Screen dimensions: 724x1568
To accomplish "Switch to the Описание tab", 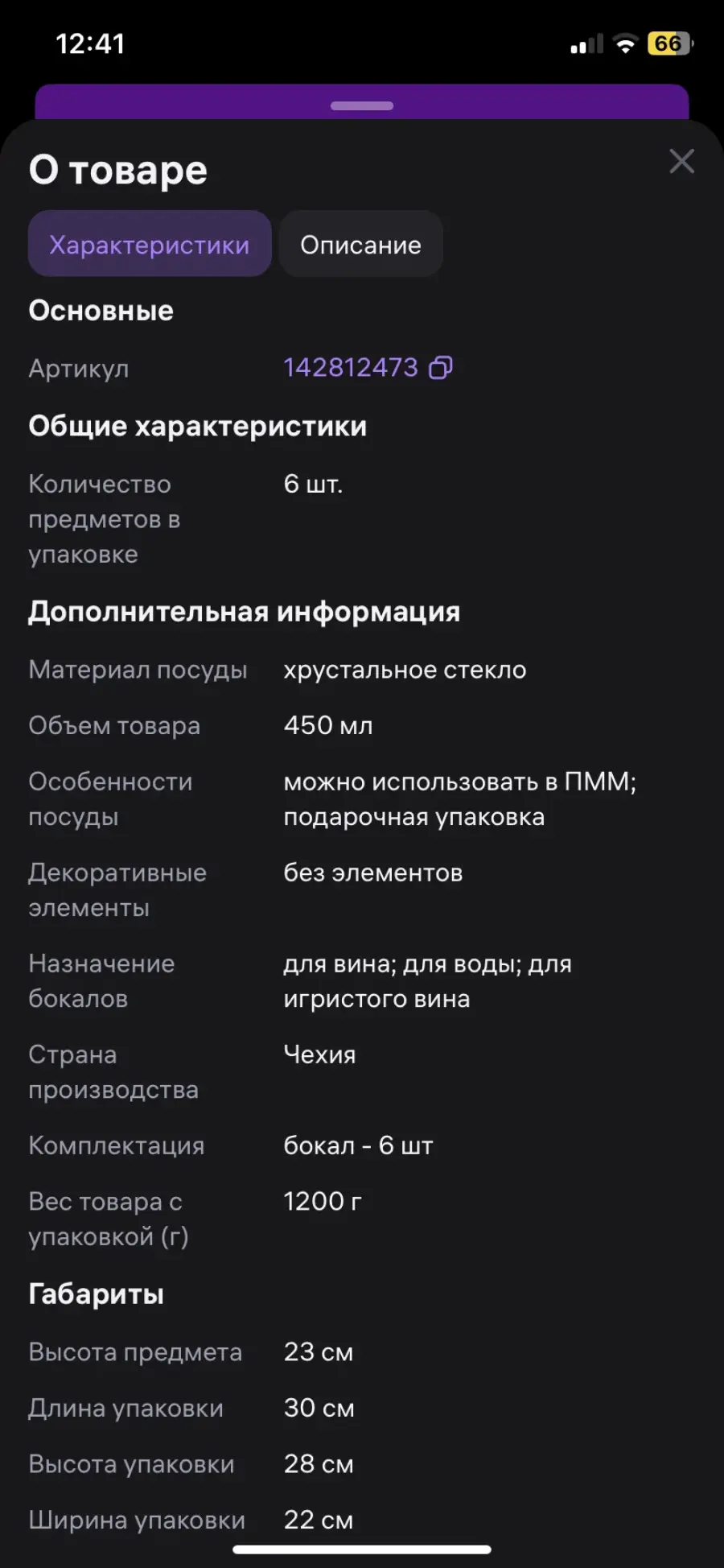I will pos(361,244).
